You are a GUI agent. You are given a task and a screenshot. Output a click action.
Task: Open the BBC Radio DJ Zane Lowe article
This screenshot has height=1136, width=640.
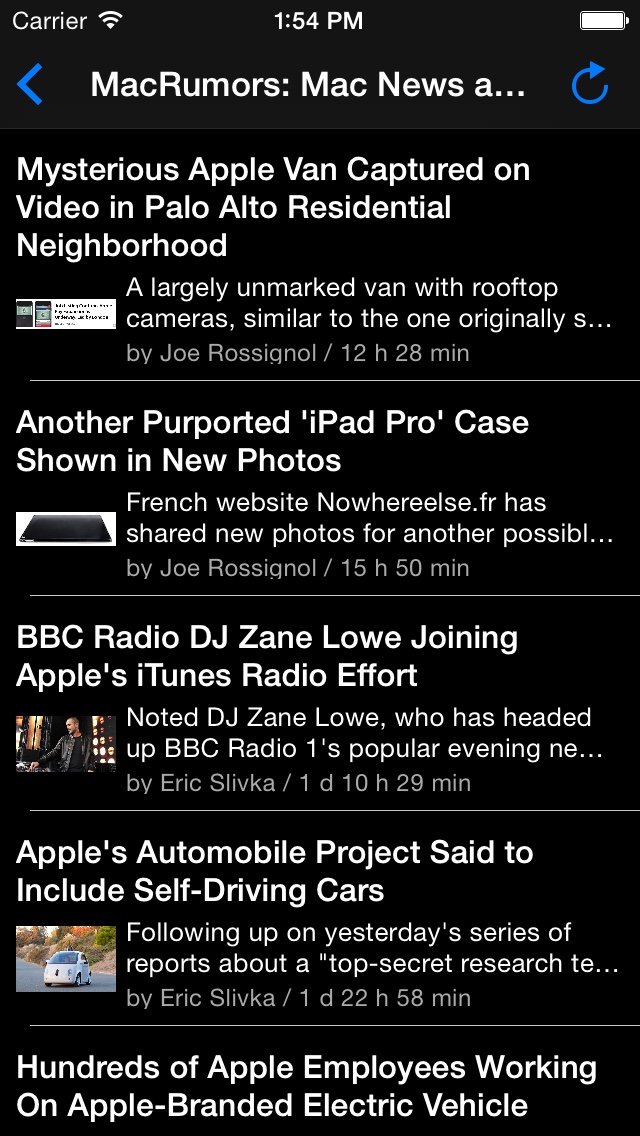tap(267, 656)
